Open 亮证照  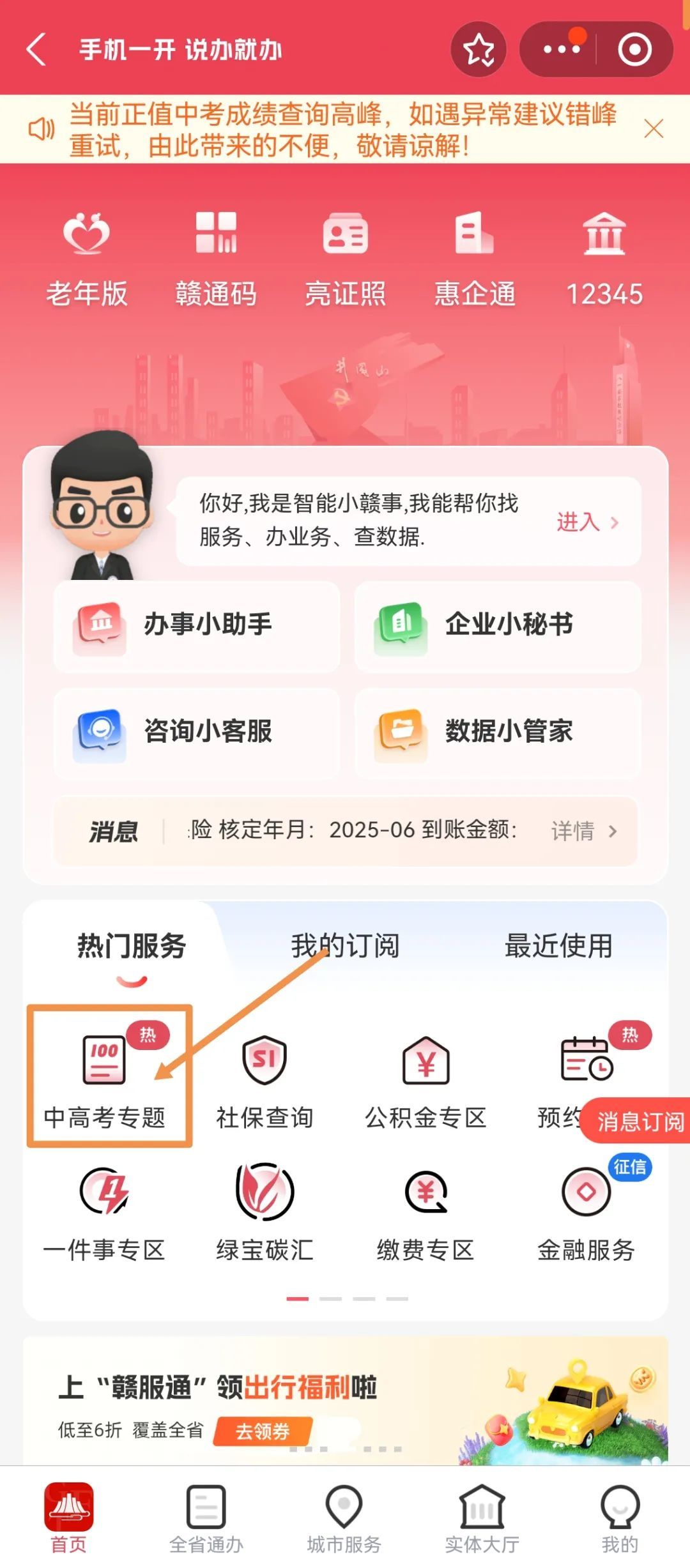(345, 260)
